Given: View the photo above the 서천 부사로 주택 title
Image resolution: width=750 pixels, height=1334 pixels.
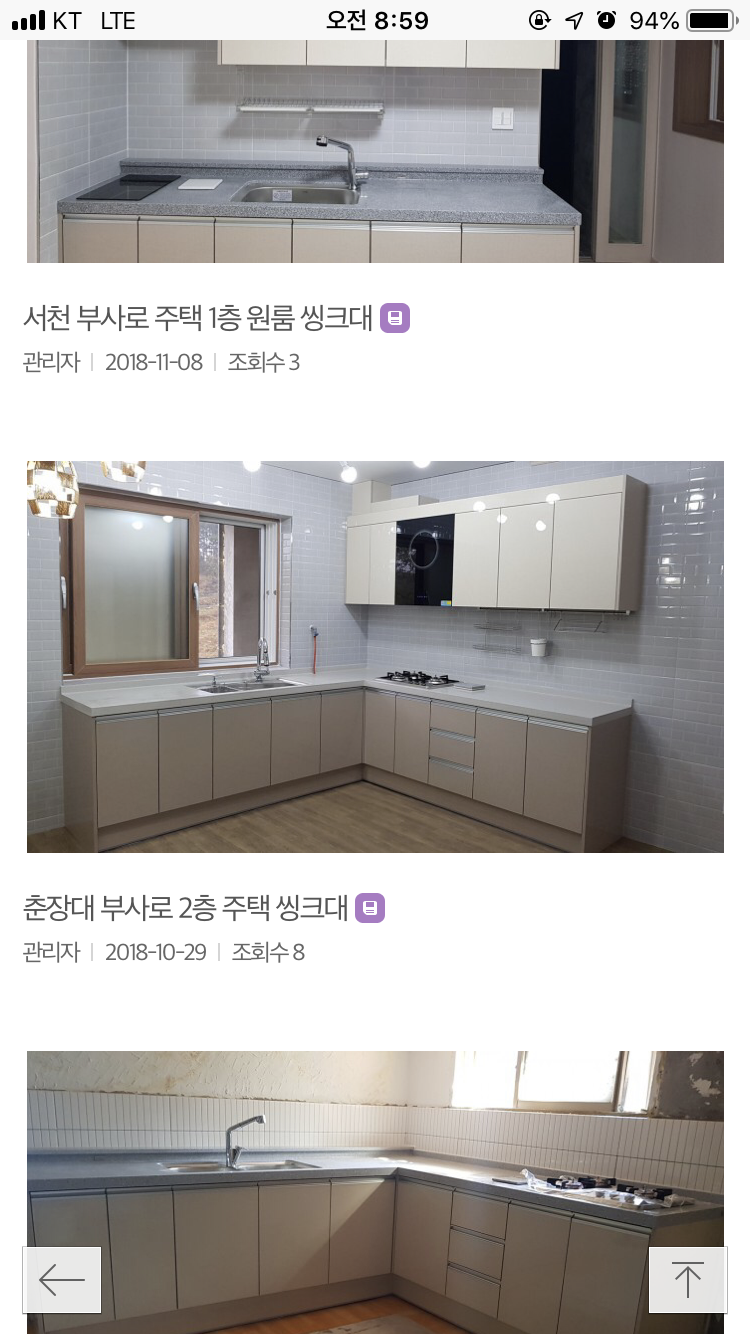Looking at the screenshot, I should point(375,150).
